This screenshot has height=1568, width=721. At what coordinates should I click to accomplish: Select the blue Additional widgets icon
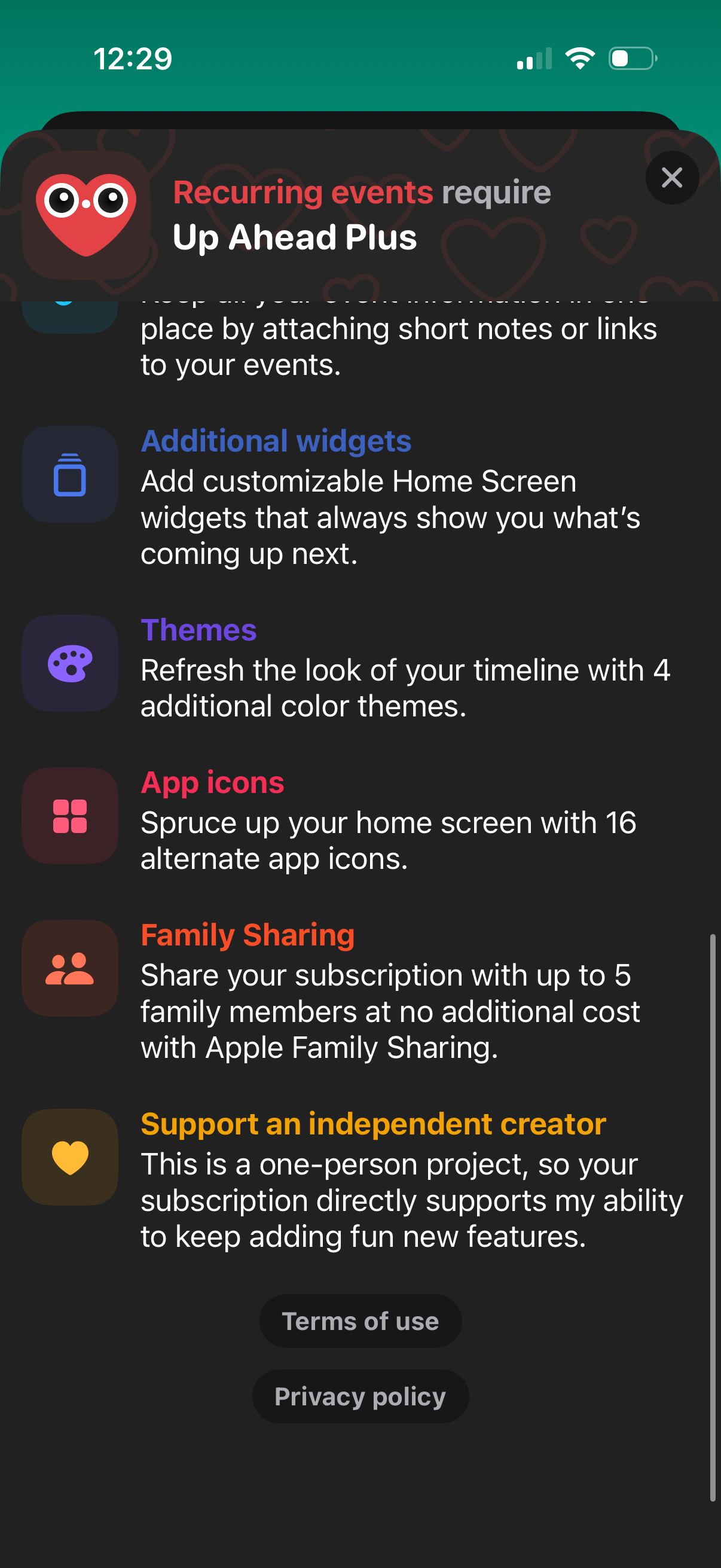(70, 475)
